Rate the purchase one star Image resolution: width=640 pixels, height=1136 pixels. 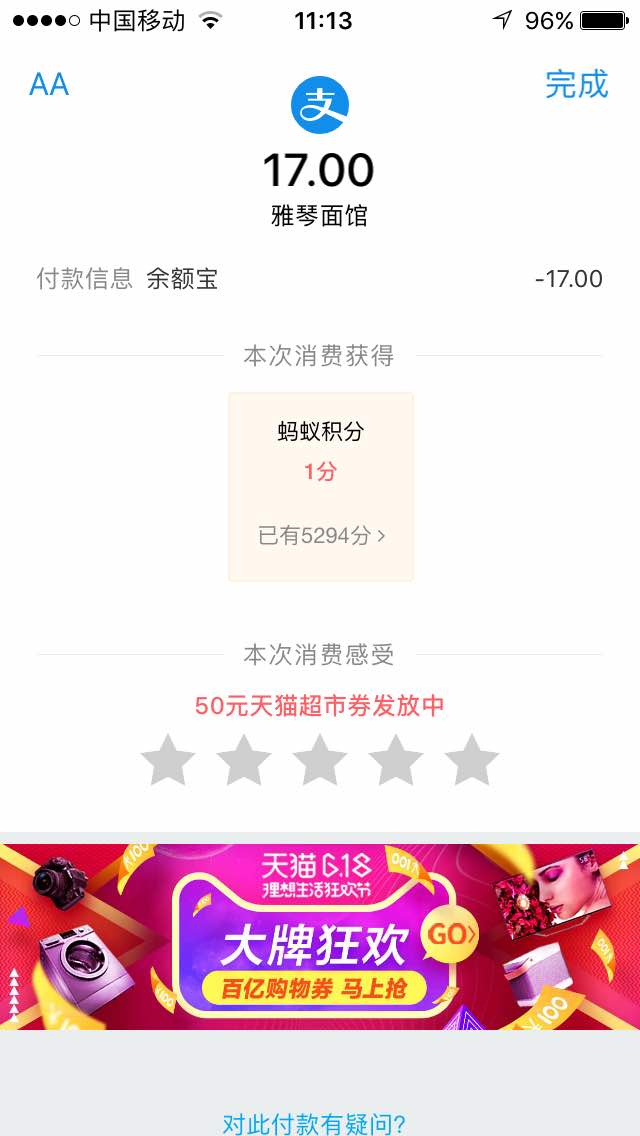click(x=167, y=760)
